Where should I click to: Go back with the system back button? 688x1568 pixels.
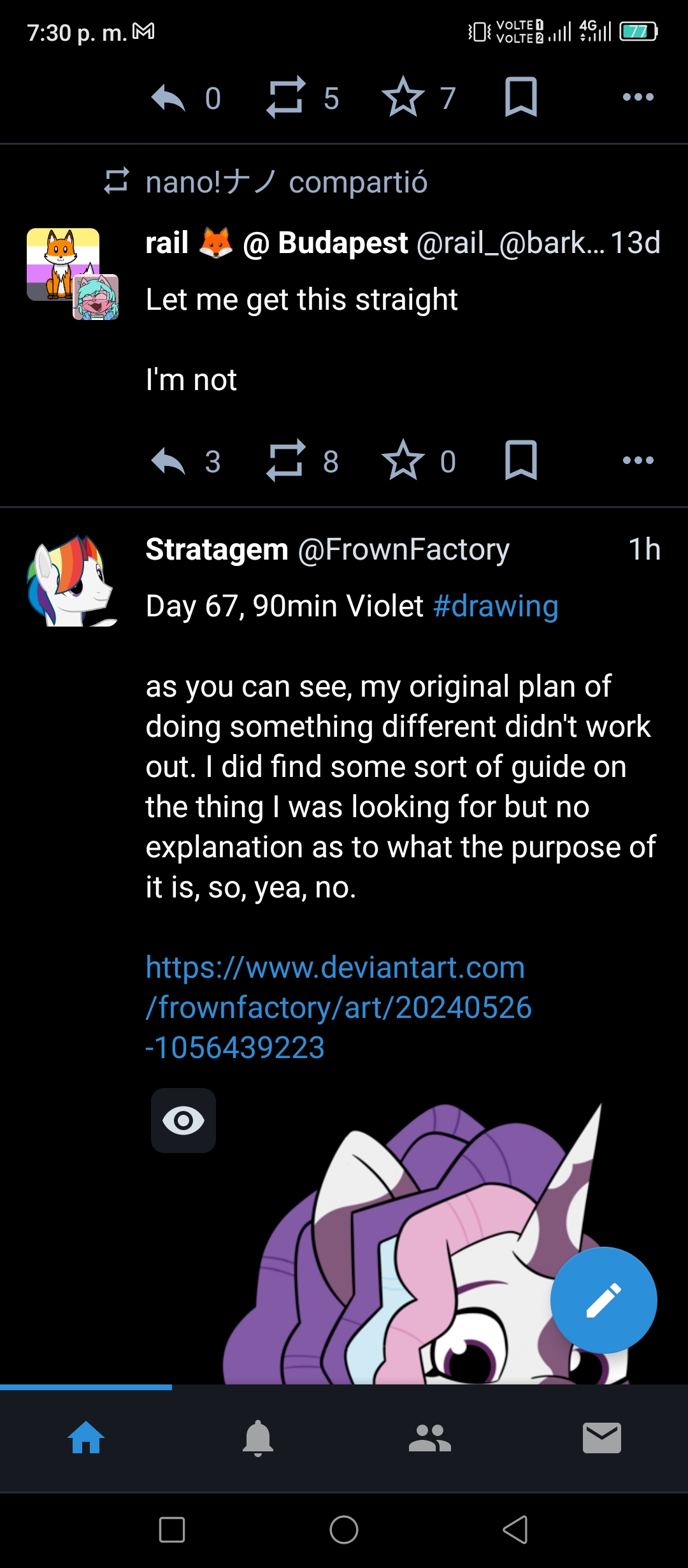pos(515,1530)
